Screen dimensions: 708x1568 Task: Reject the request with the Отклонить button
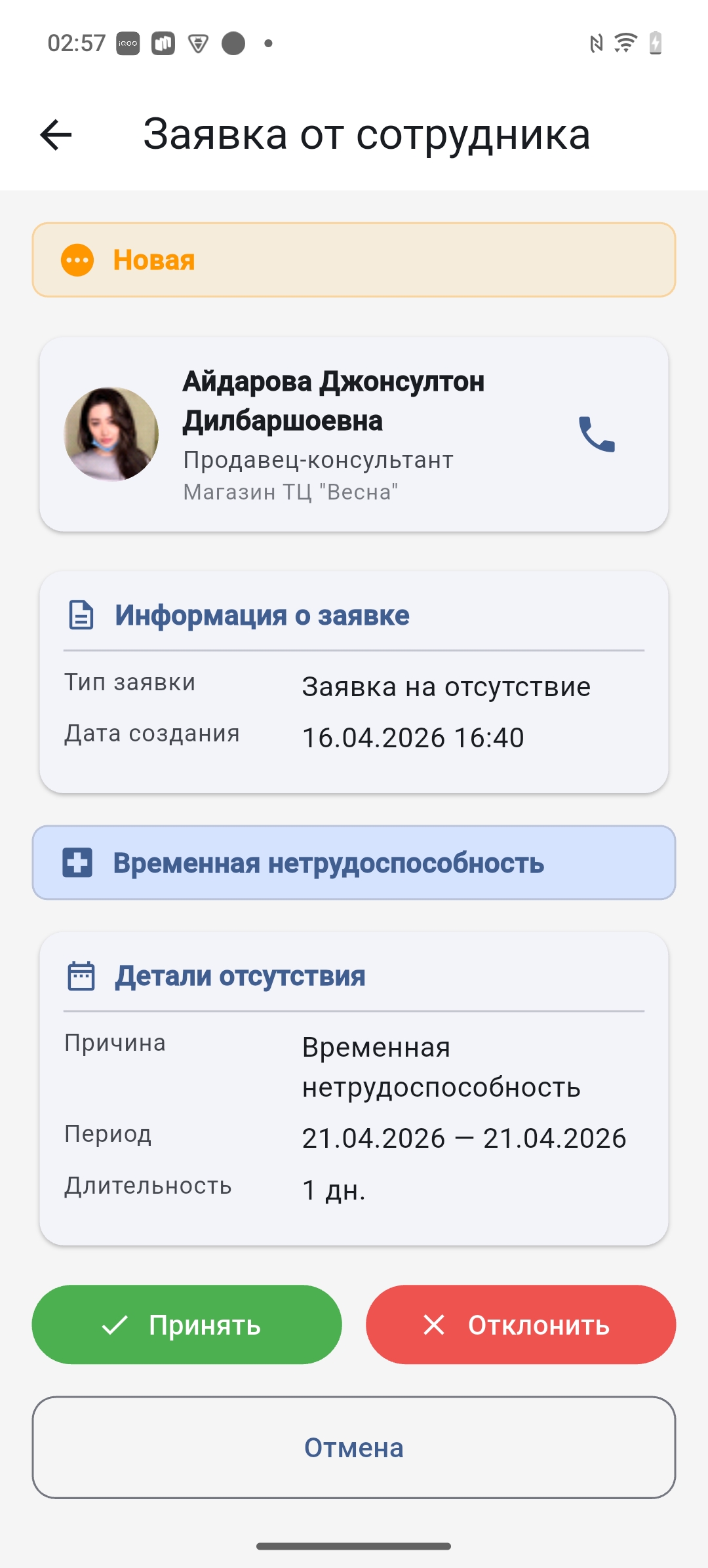point(521,1325)
